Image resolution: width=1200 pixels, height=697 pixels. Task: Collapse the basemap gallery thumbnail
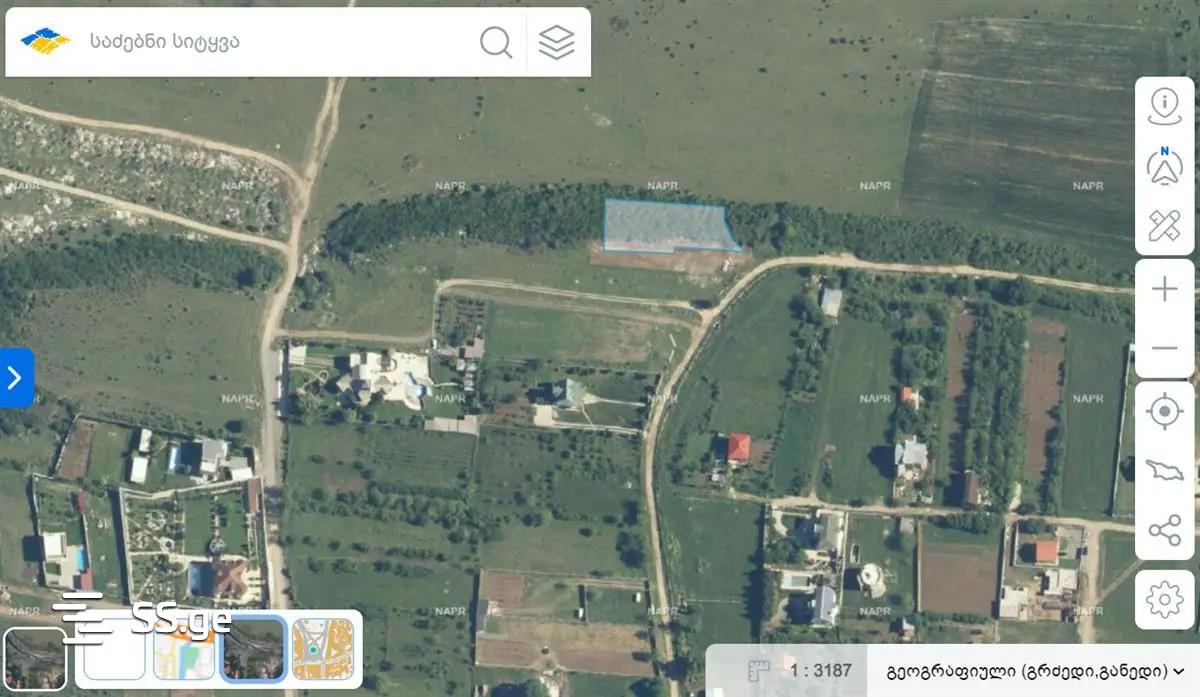pos(34,657)
